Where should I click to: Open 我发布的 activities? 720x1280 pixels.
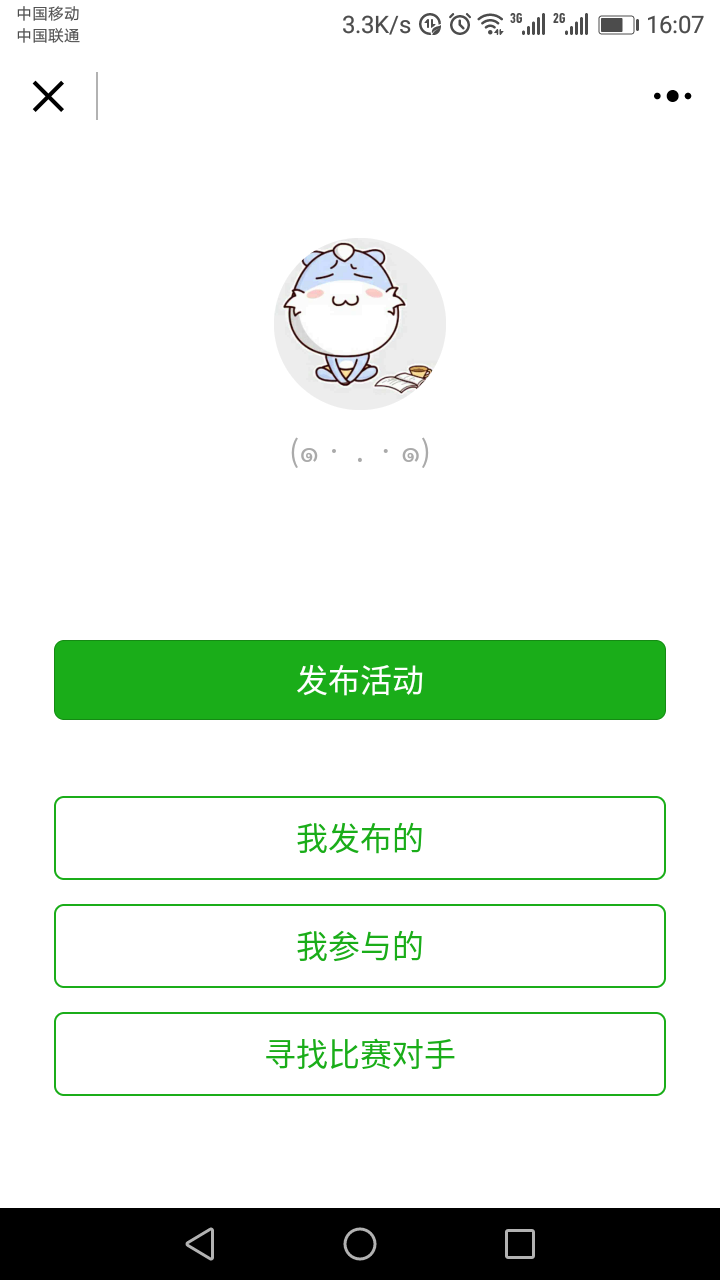point(360,838)
